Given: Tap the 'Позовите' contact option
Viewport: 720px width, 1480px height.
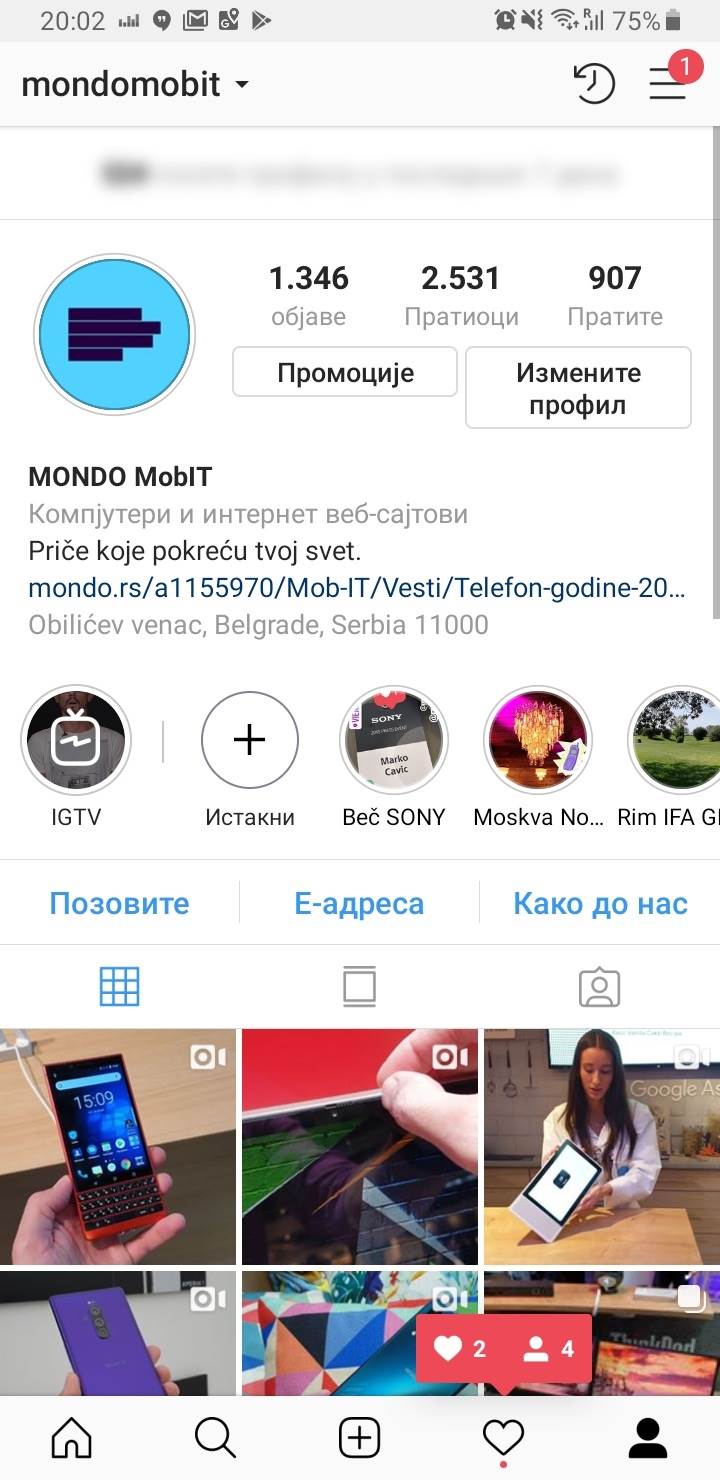Looking at the screenshot, I should coord(119,902).
